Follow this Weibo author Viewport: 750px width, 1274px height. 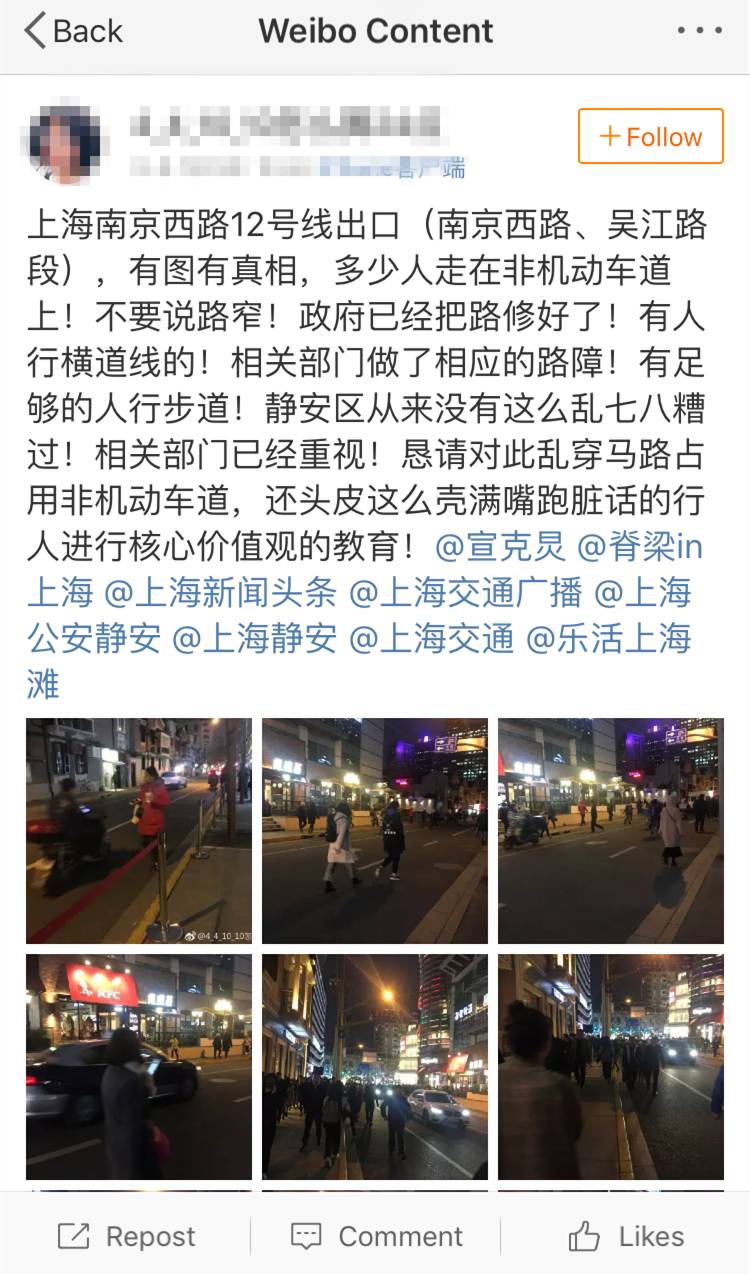point(650,136)
